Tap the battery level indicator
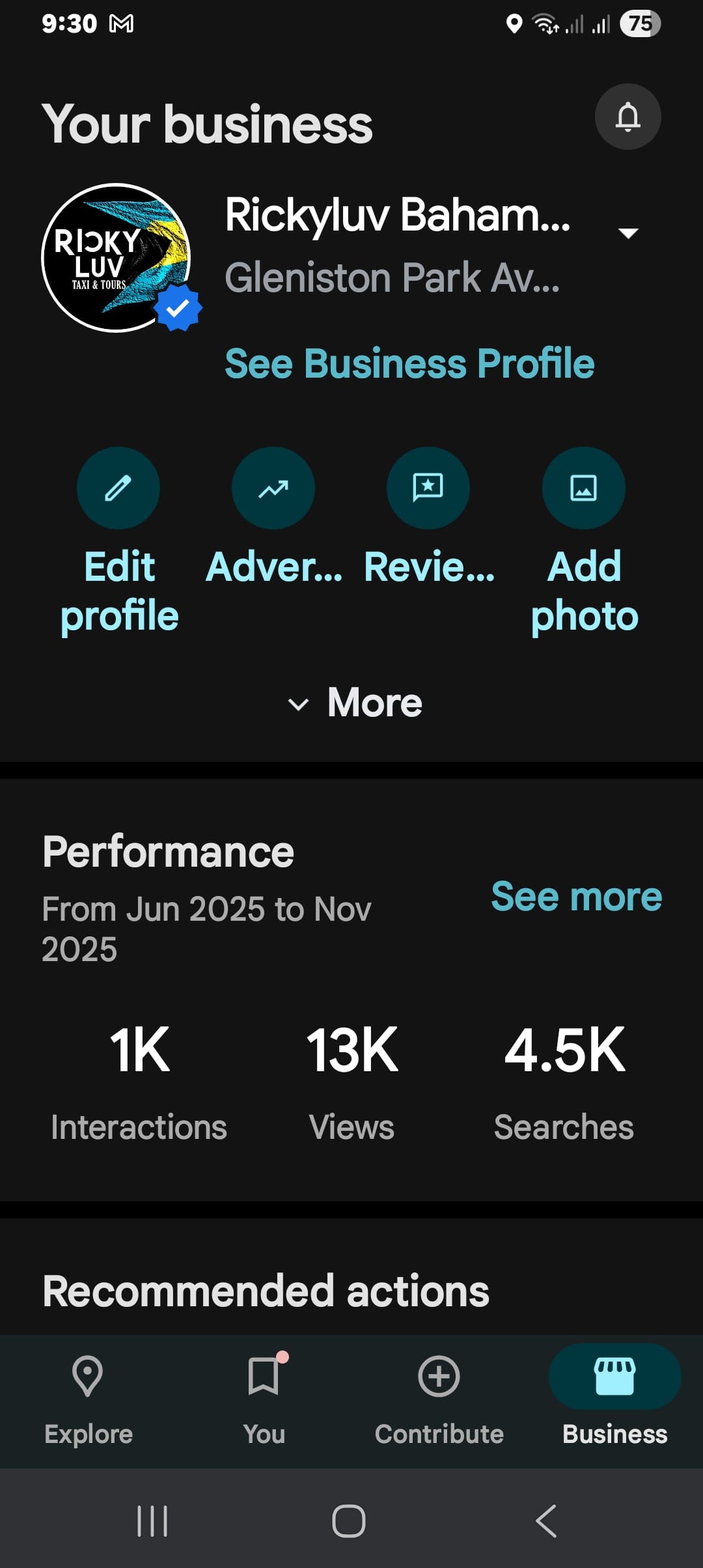 click(x=641, y=24)
